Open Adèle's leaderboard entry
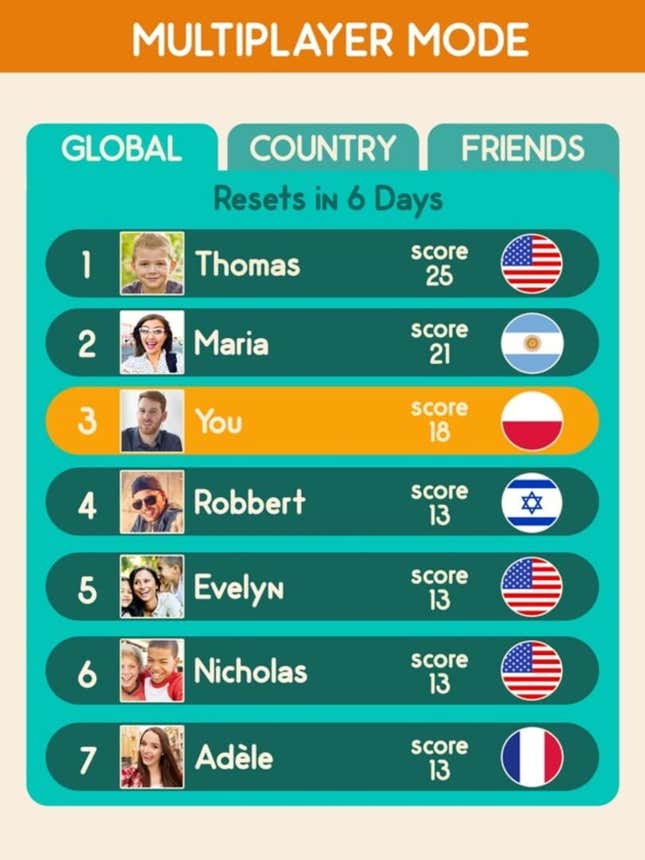The image size is (645, 860). point(322,757)
